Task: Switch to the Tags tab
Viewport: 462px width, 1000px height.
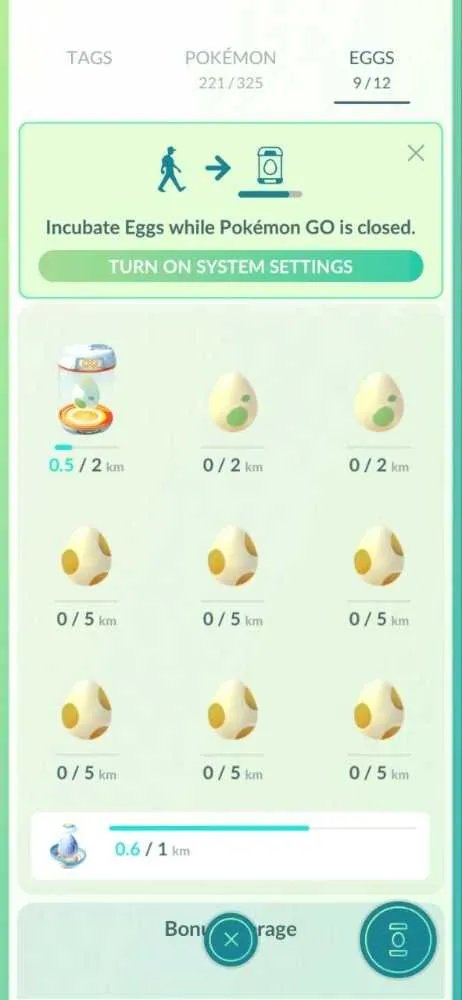Action: click(87, 58)
